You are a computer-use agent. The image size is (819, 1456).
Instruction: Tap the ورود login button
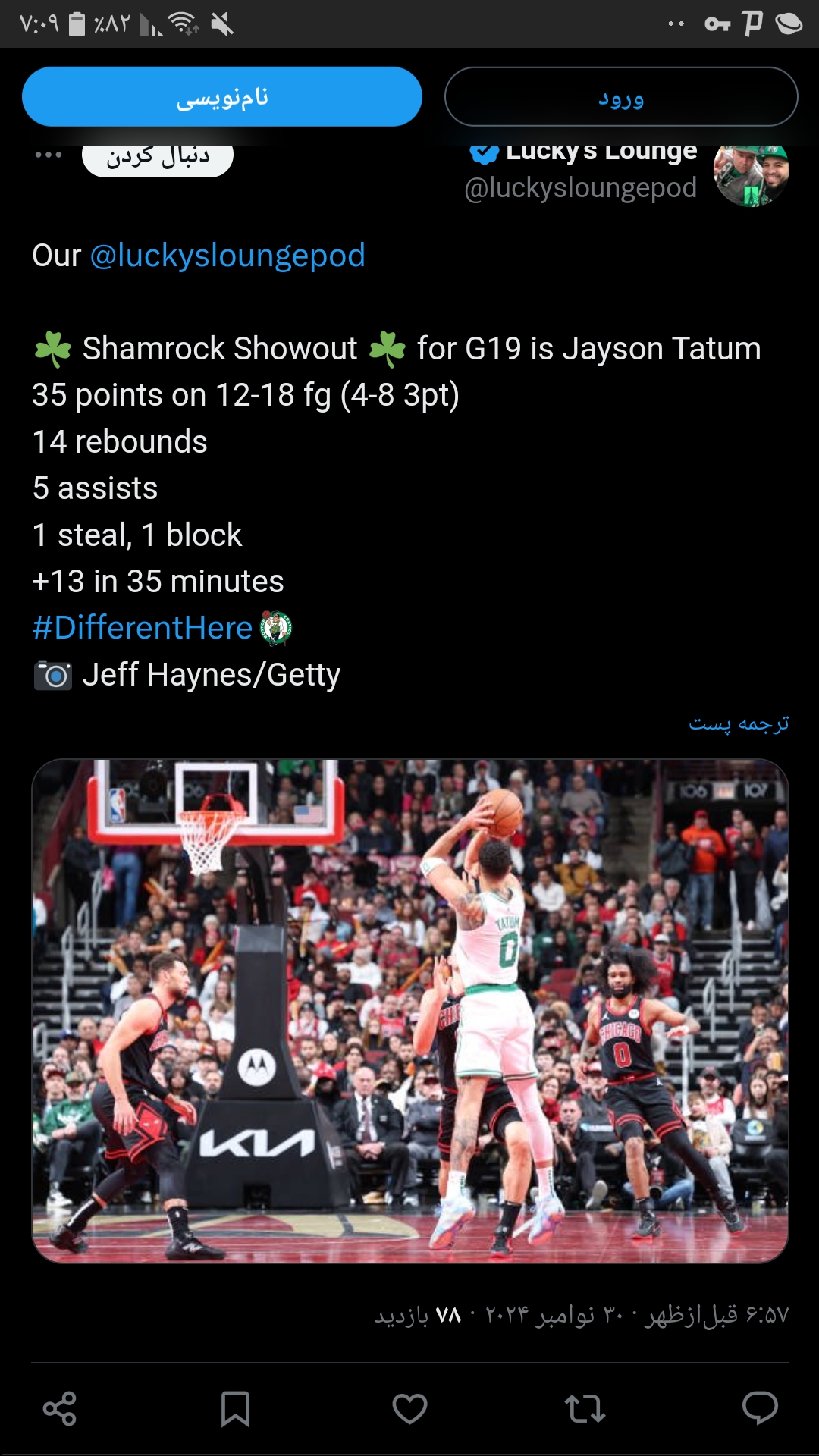click(621, 96)
